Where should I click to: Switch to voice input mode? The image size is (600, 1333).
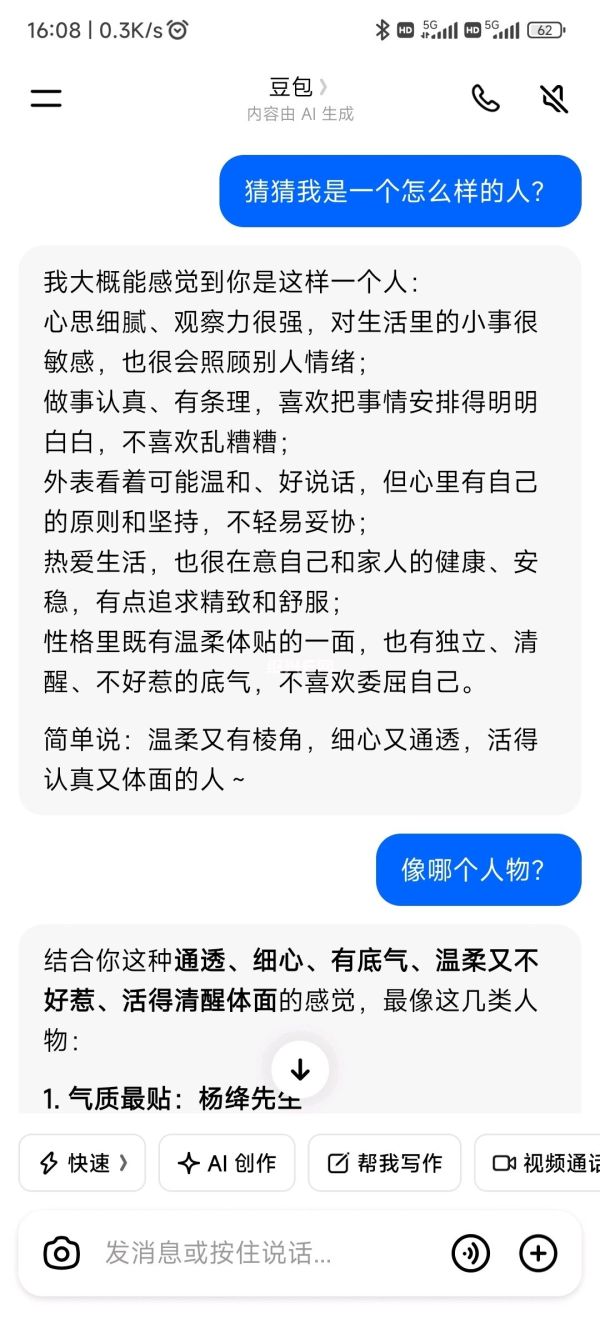coord(471,1253)
